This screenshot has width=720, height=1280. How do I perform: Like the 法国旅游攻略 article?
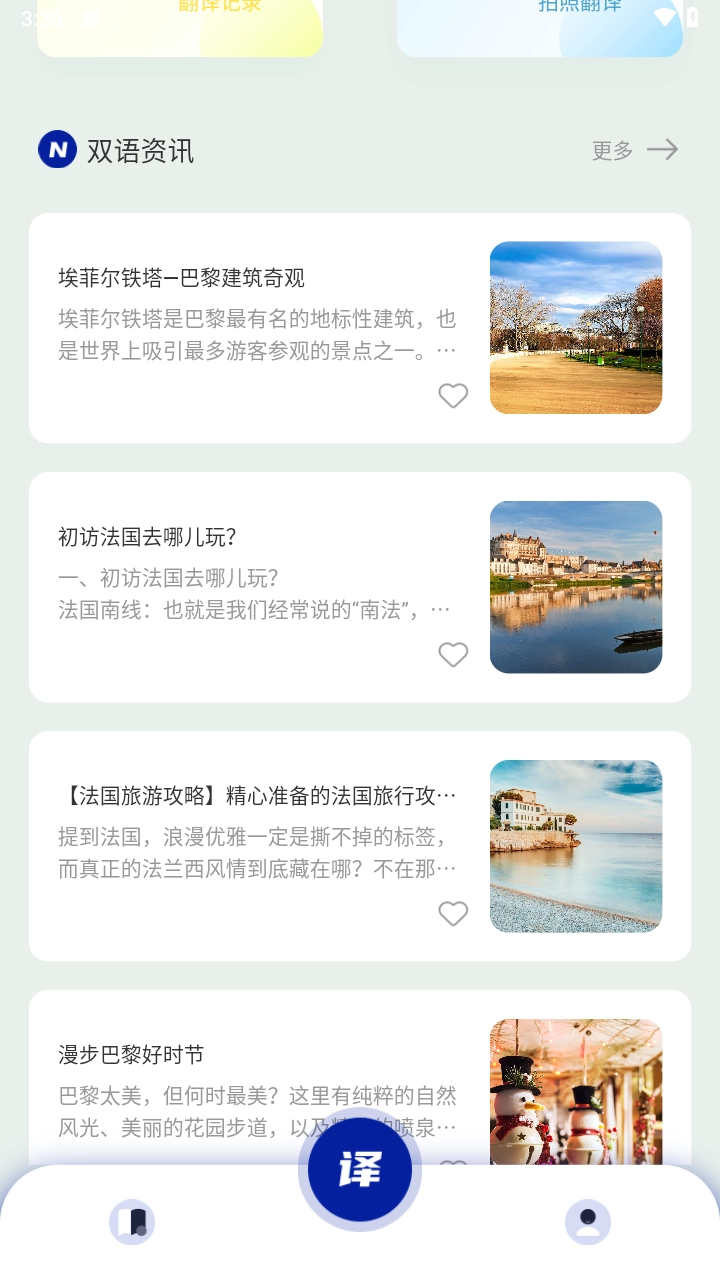[x=453, y=914]
